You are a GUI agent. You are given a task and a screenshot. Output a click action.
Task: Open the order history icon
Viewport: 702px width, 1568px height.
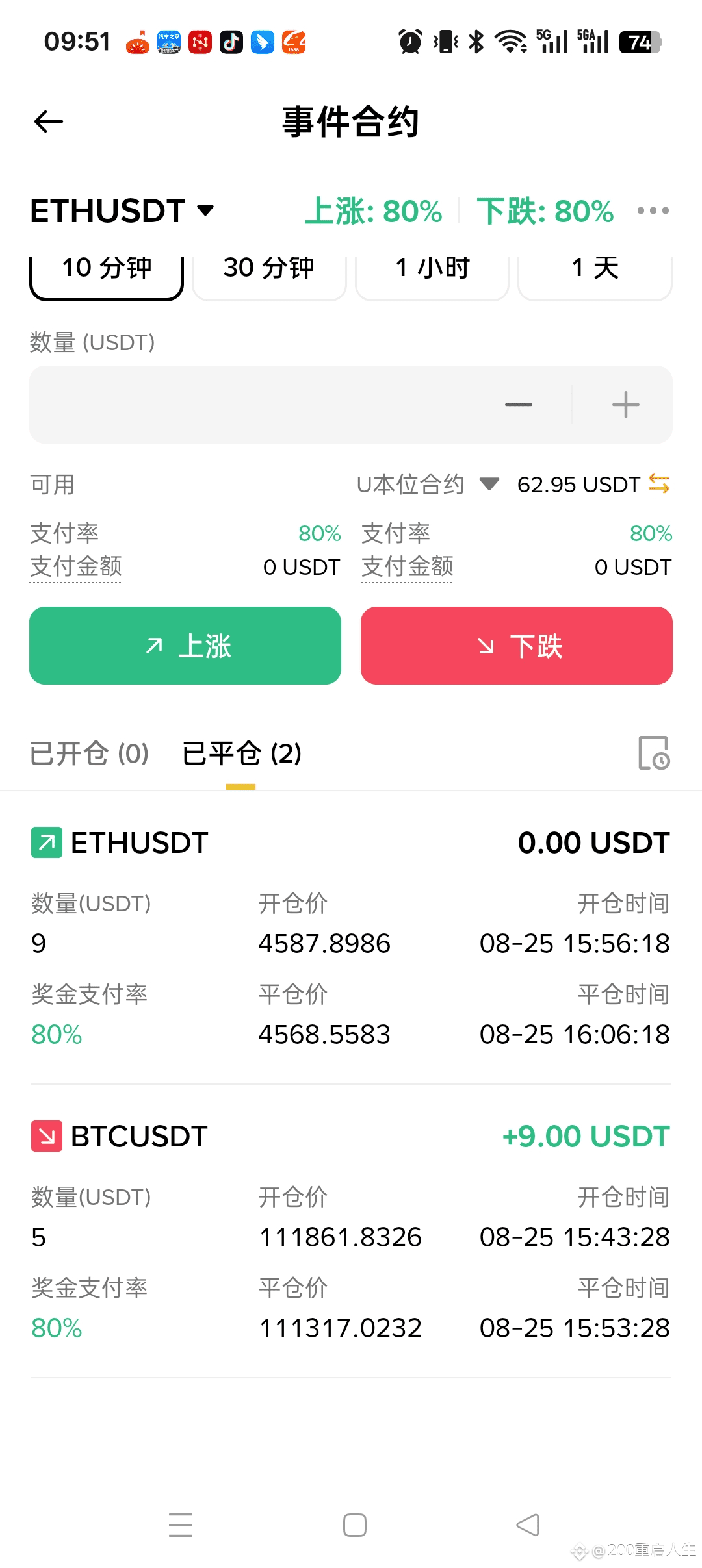pos(654,753)
